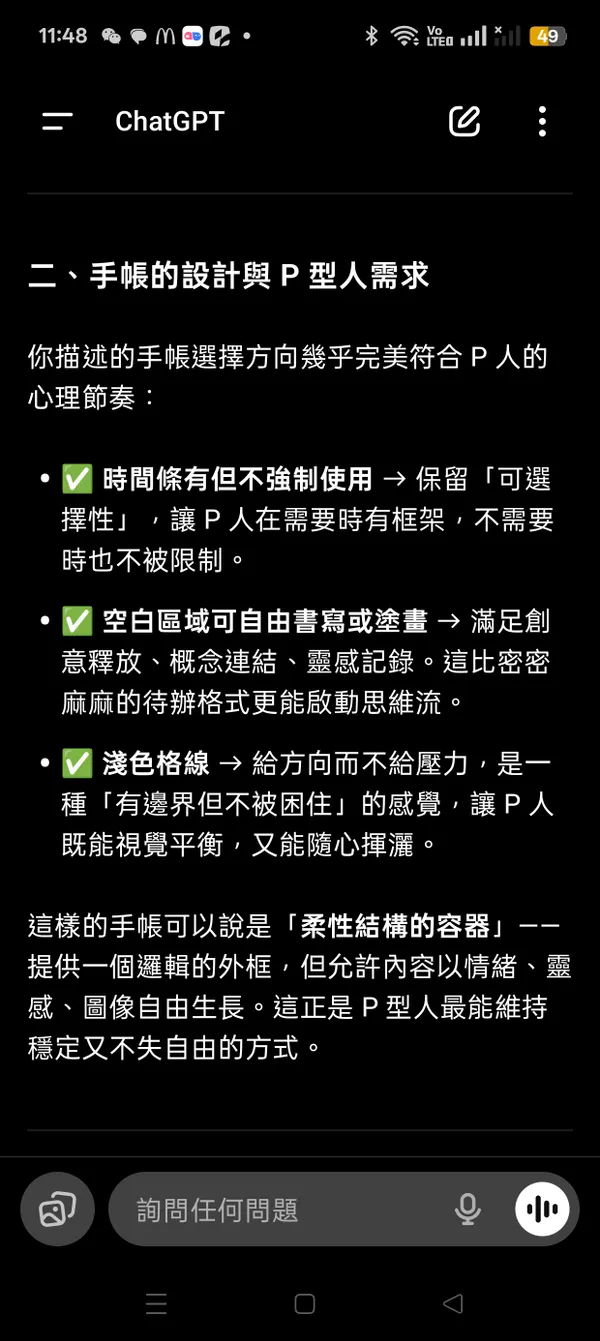Open the sidebar drawer menu
The height and width of the screenshot is (1341, 600).
[58, 122]
